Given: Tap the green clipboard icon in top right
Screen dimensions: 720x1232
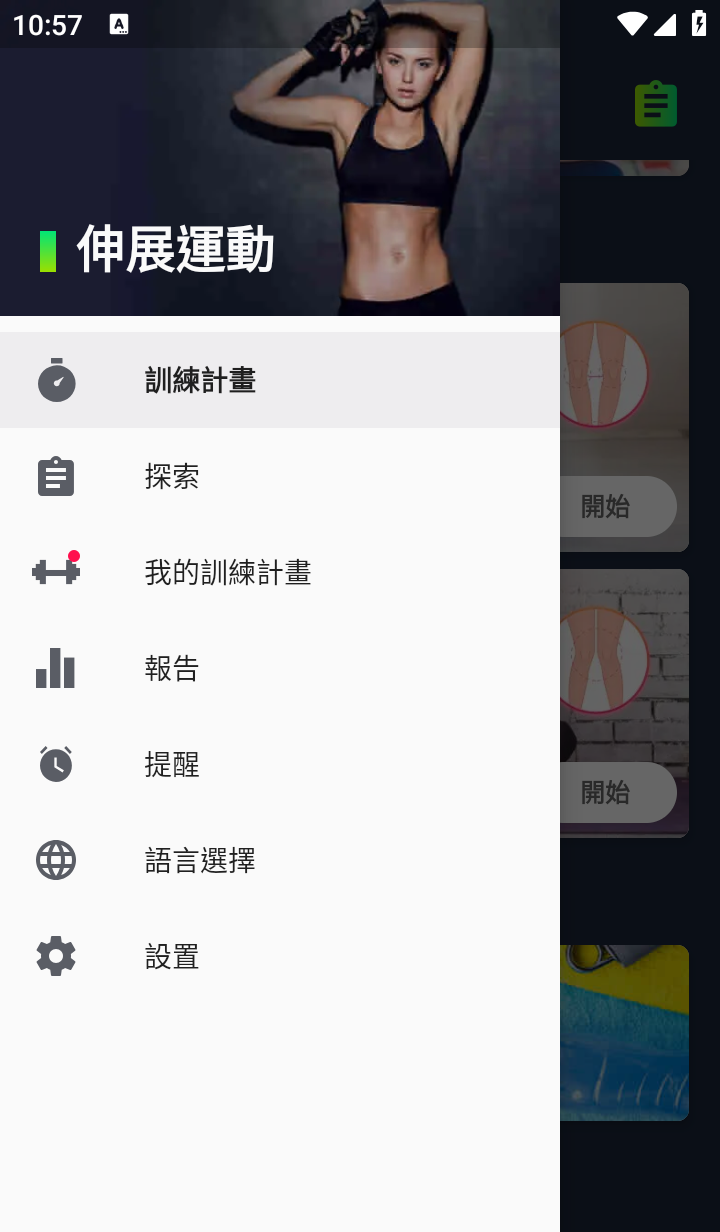Looking at the screenshot, I should (x=655, y=103).
